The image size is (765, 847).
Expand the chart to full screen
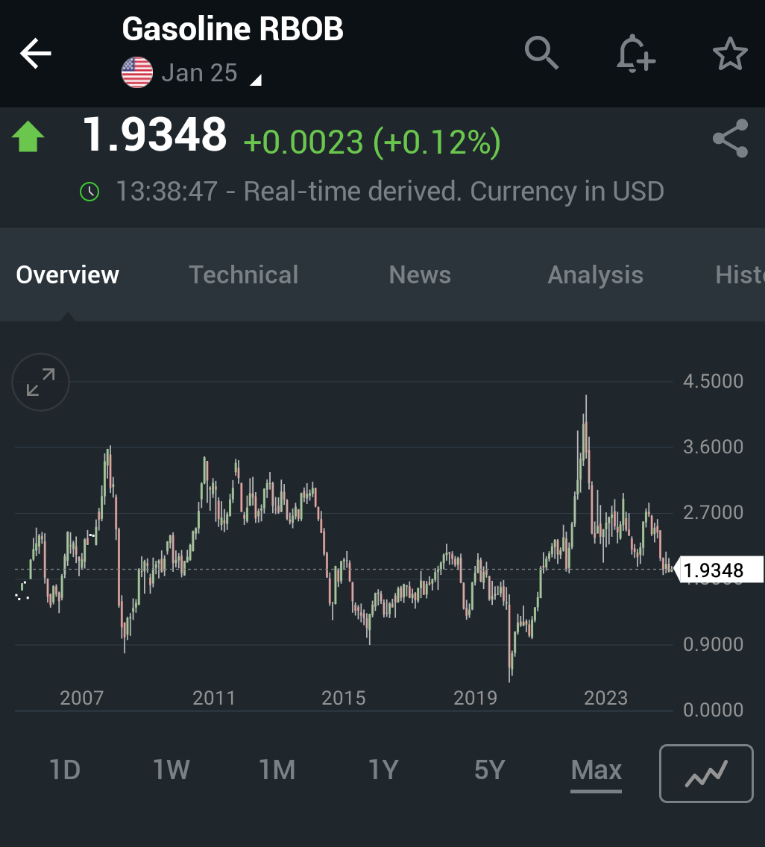tap(41, 382)
